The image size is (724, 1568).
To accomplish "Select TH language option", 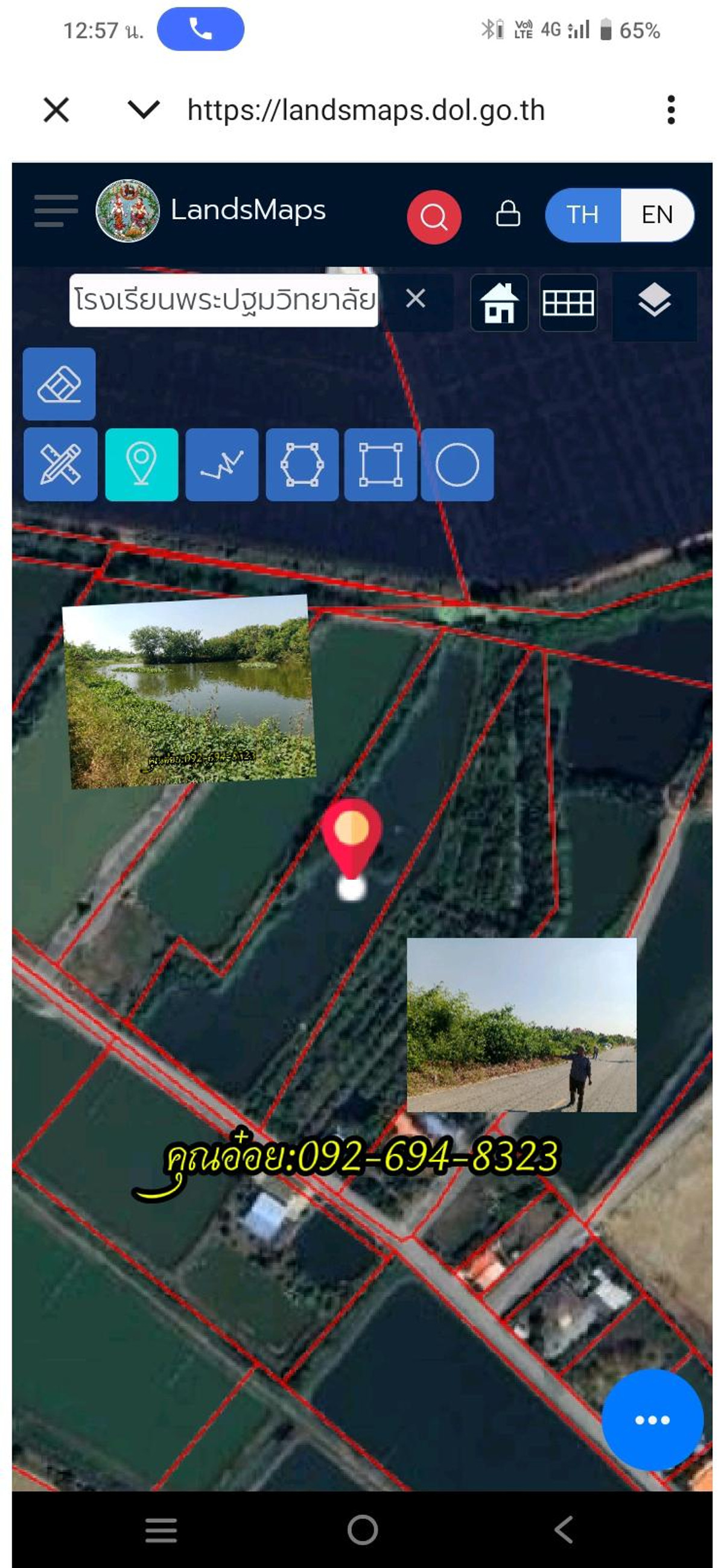I will point(583,215).
